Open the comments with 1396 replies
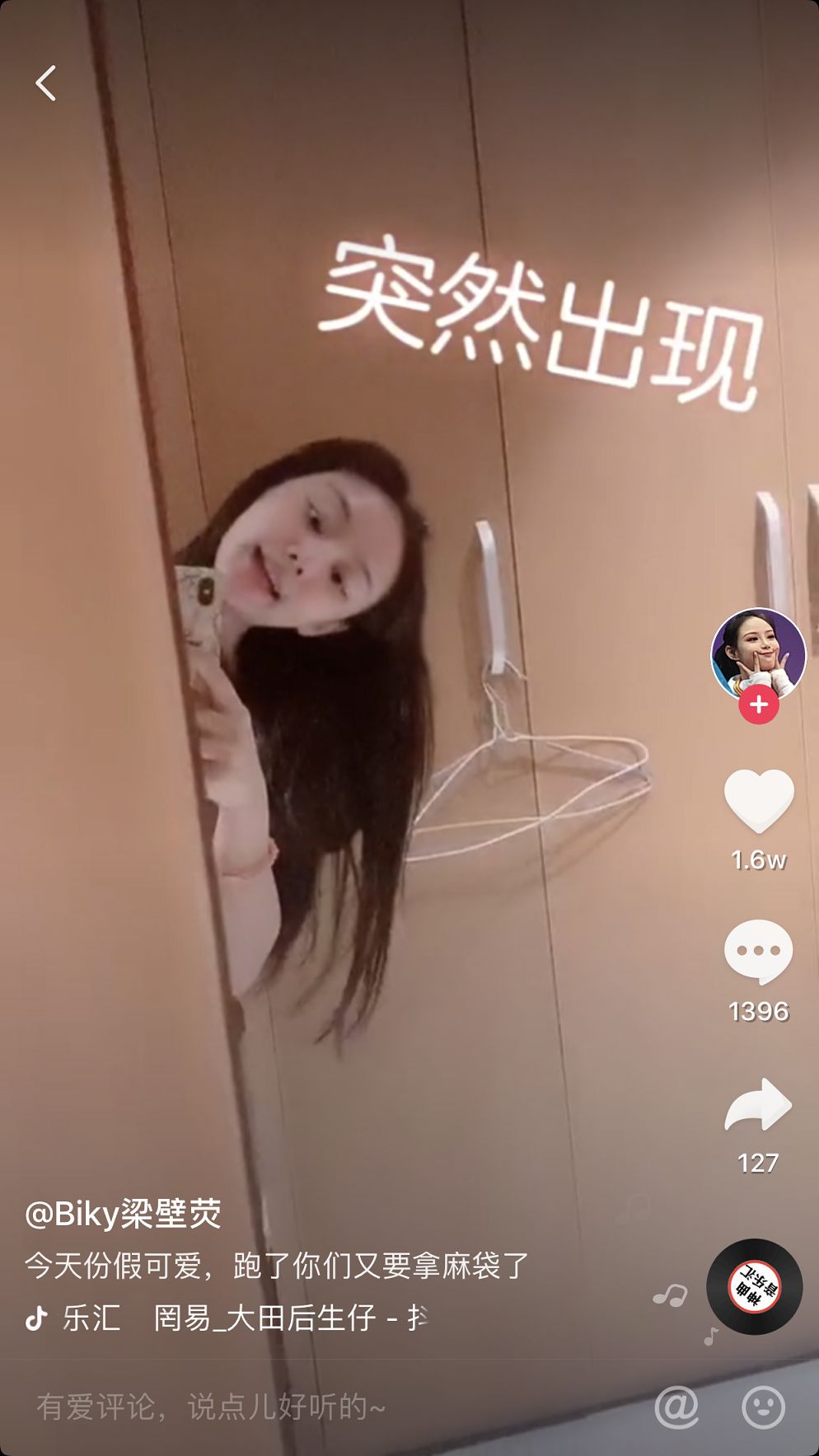 point(758,952)
